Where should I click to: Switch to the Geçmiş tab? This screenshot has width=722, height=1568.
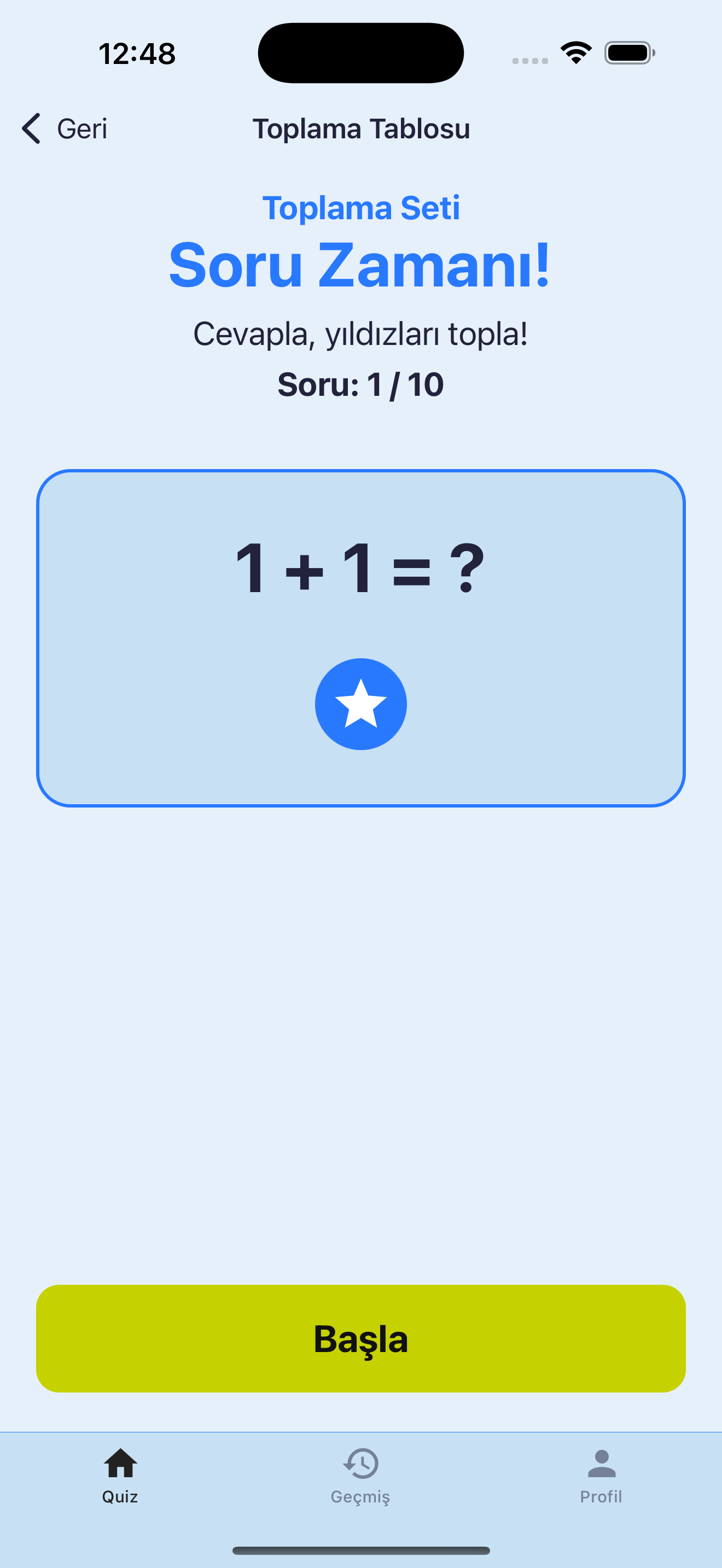[x=360, y=1475]
